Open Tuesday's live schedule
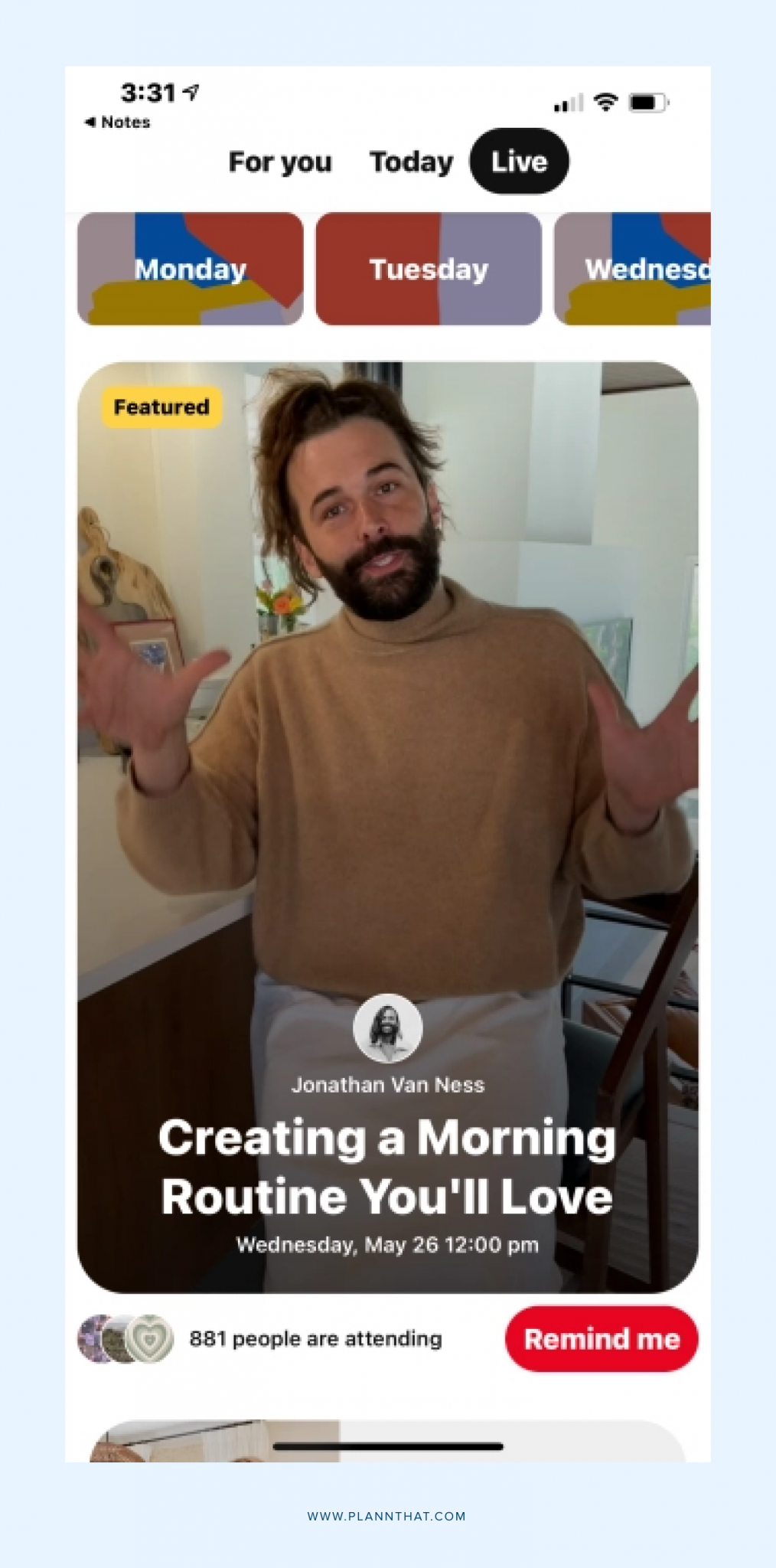 pos(429,269)
